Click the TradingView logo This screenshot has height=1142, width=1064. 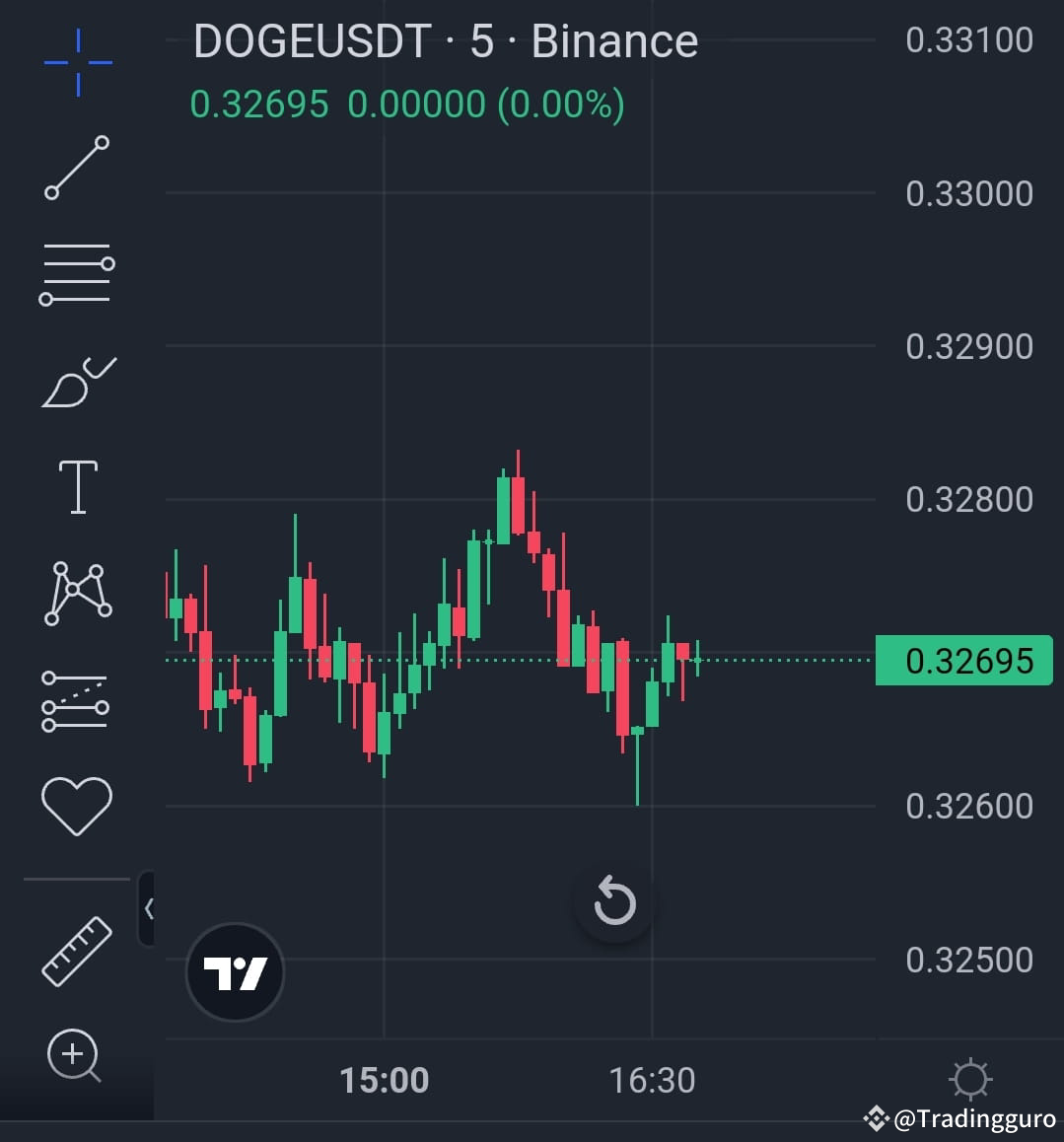(x=235, y=971)
